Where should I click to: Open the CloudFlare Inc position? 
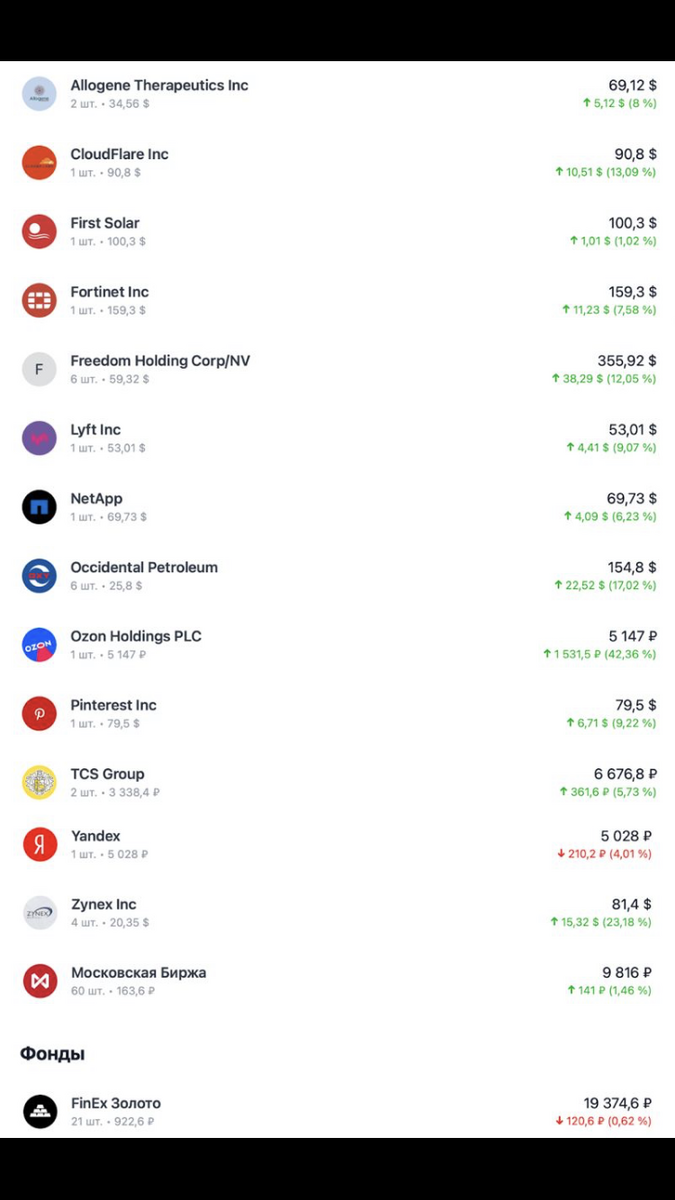(120, 163)
